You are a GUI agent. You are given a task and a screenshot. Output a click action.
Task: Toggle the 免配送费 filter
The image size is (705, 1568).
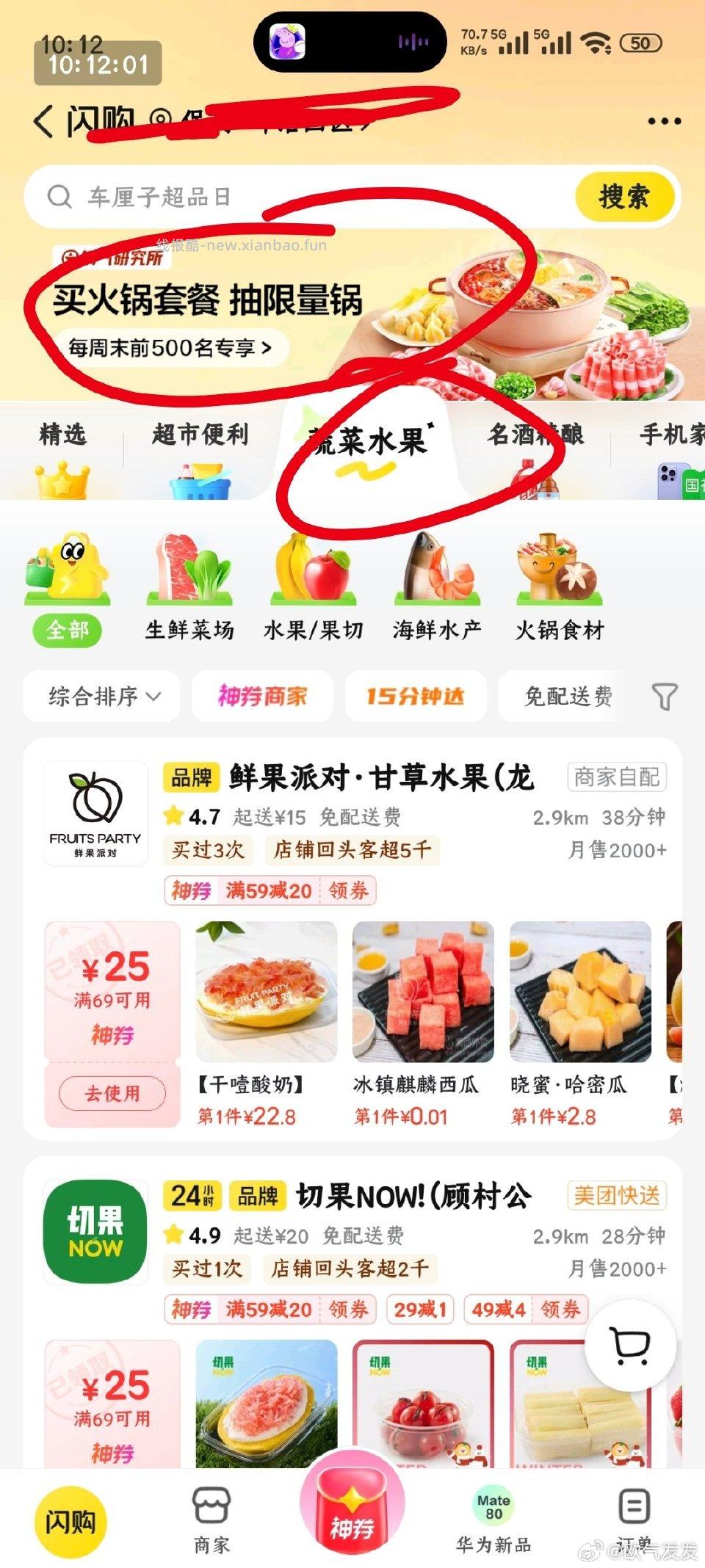pos(568,696)
